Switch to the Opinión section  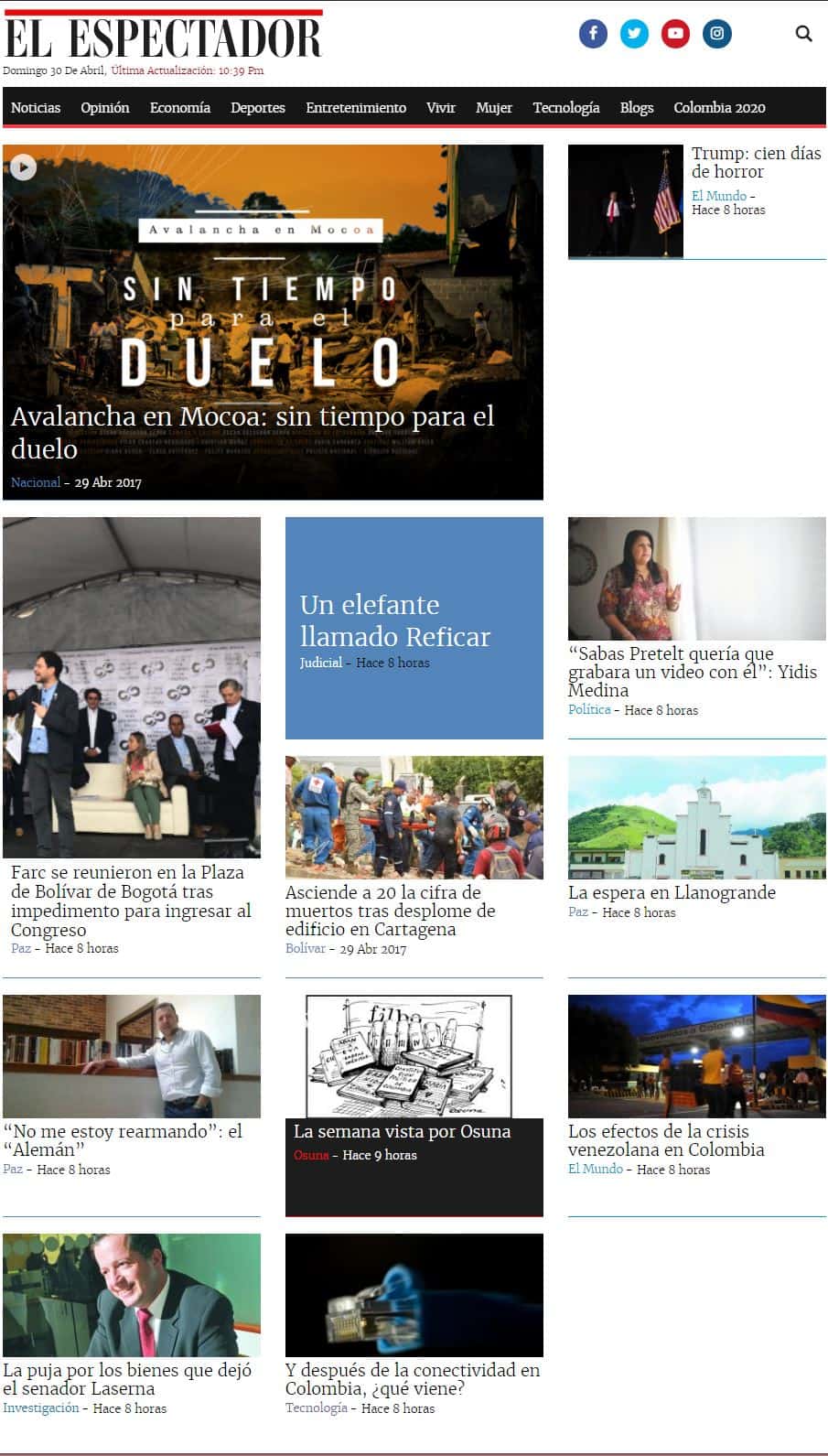click(105, 108)
